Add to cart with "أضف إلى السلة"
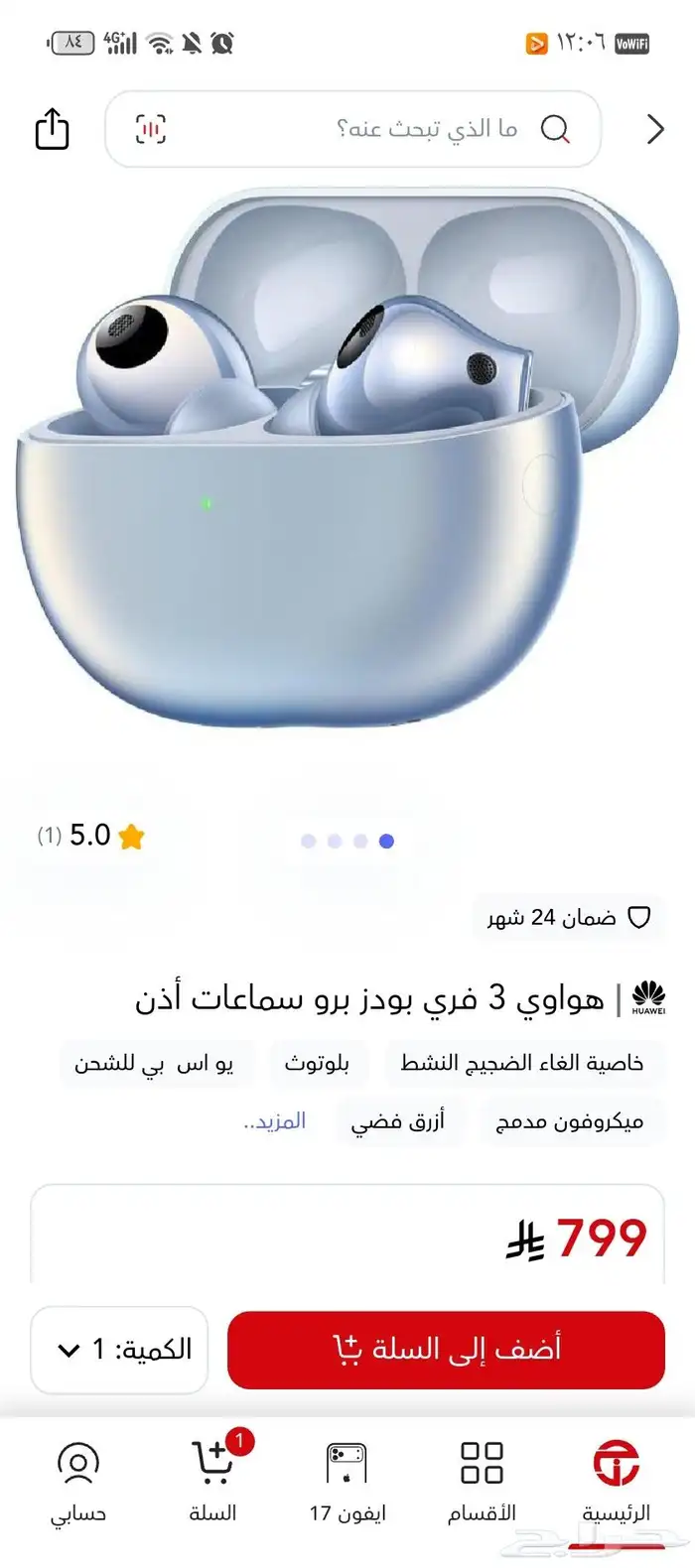 coord(446,1349)
